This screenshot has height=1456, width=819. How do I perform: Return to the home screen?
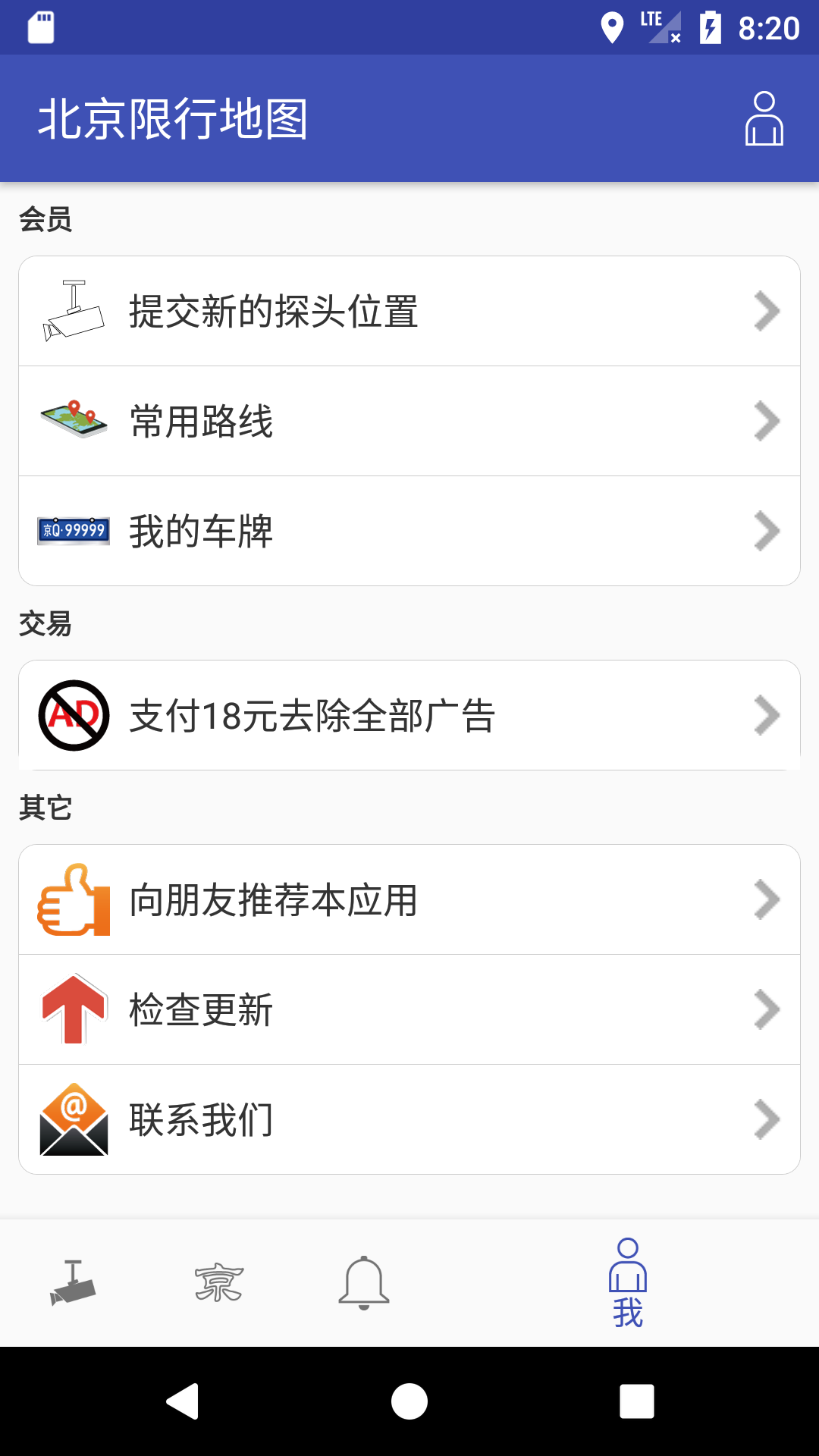(x=409, y=1401)
